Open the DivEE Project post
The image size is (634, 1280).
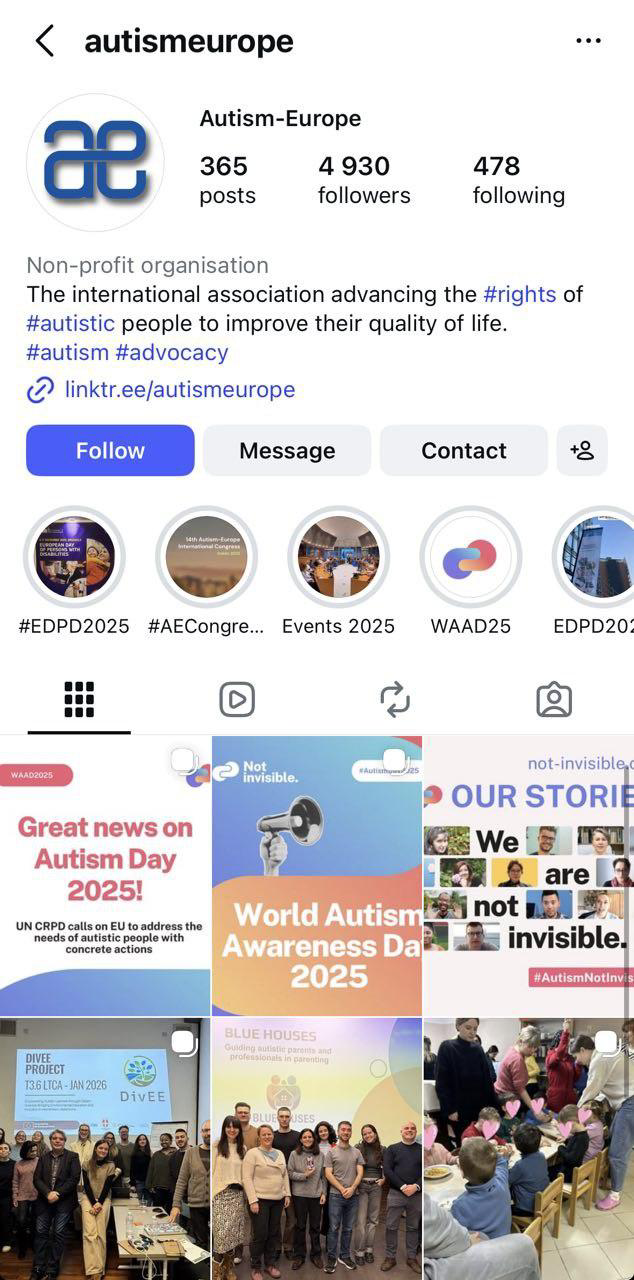click(x=105, y=1148)
